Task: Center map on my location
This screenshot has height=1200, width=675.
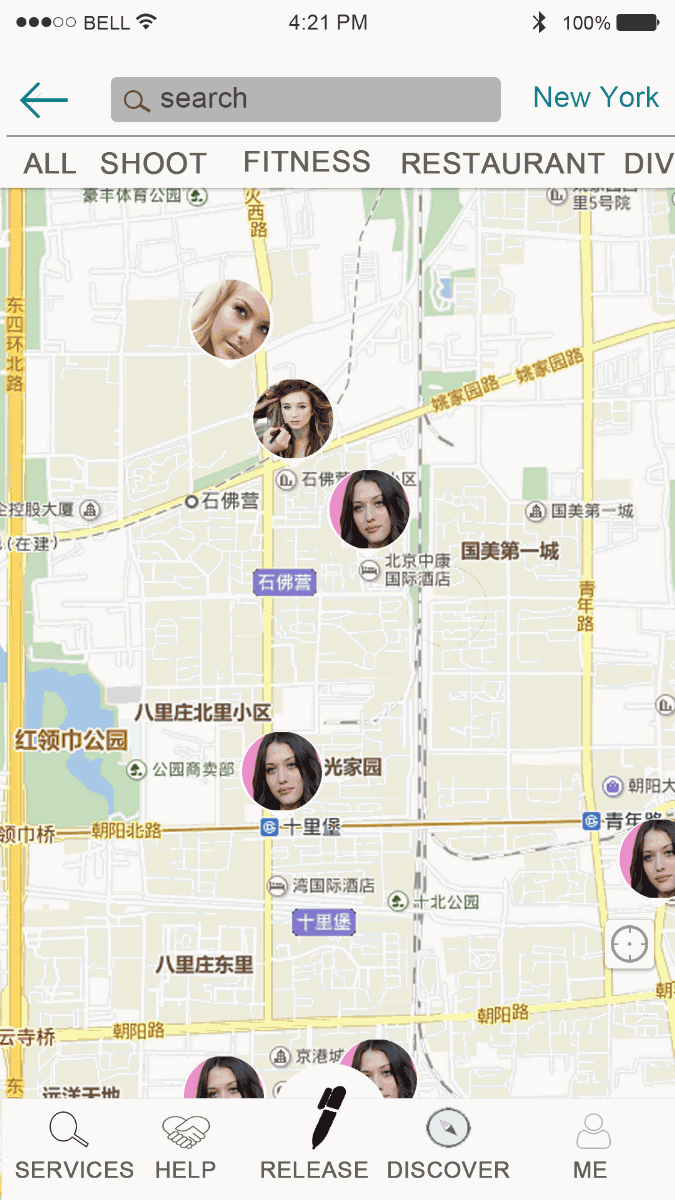Action: 629,944
